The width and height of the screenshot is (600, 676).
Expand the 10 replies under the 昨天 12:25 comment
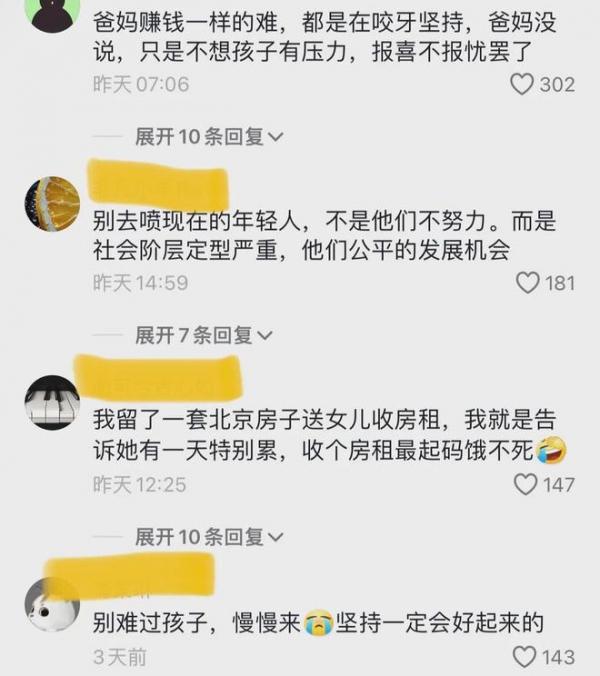click(x=209, y=537)
